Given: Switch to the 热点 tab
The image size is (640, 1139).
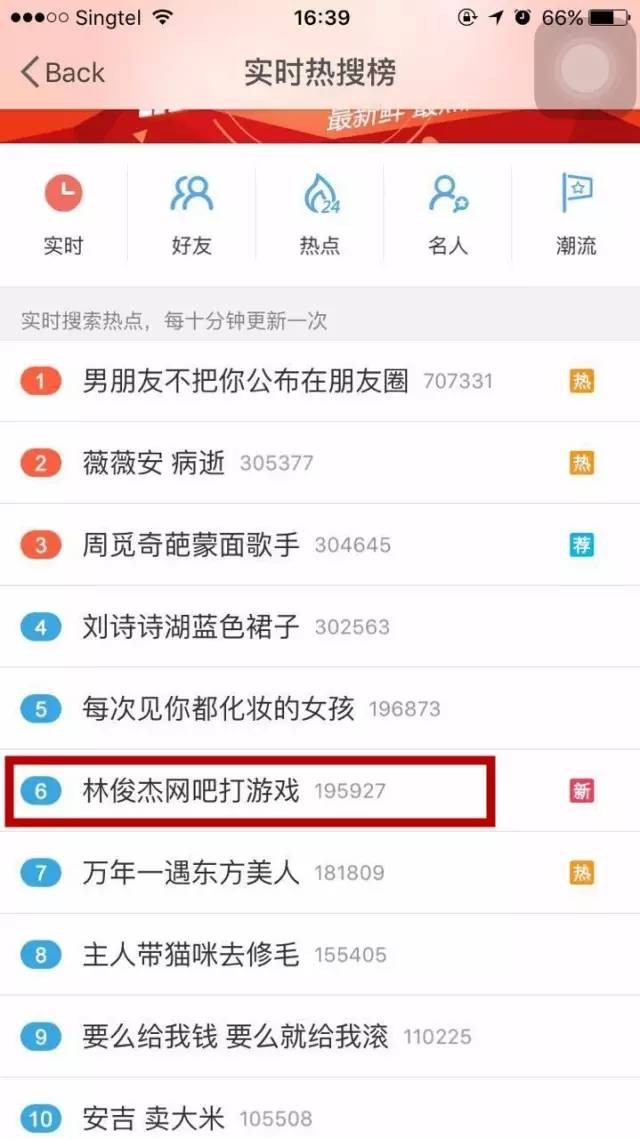Looking at the screenshot, I should [x=320, y=213].
